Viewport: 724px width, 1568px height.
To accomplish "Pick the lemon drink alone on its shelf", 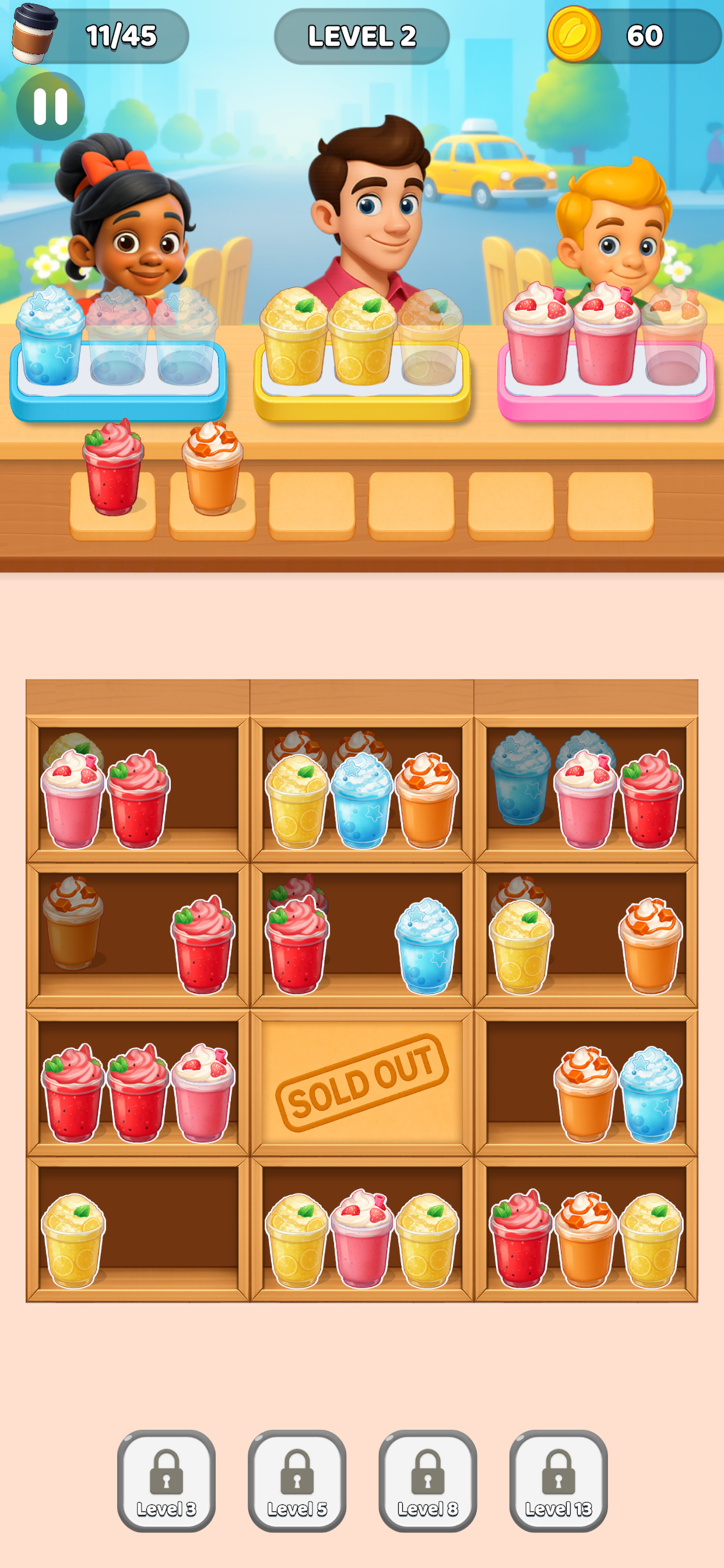I will point(73,1241).
